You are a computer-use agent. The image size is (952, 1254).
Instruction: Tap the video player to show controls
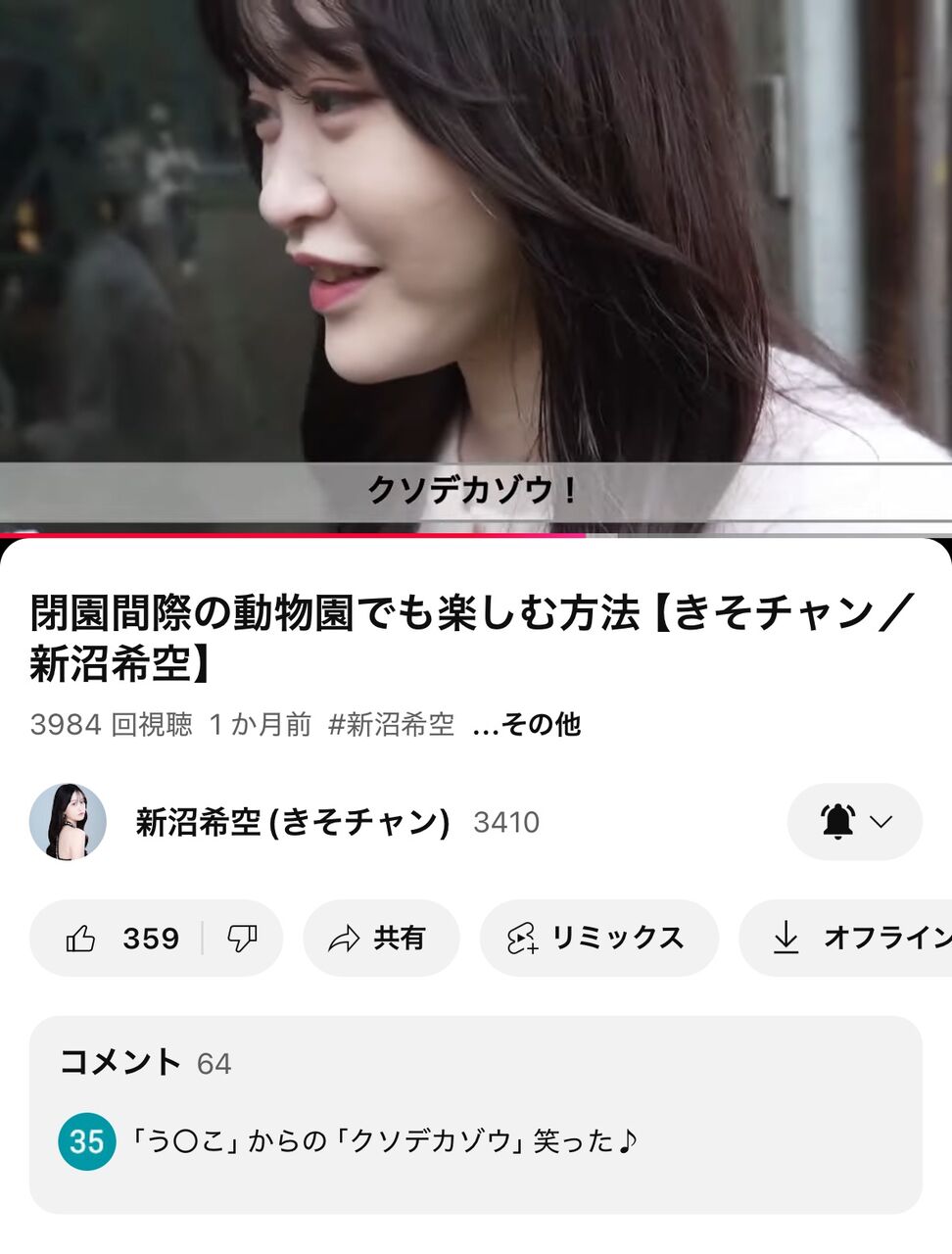coord(476,265)
